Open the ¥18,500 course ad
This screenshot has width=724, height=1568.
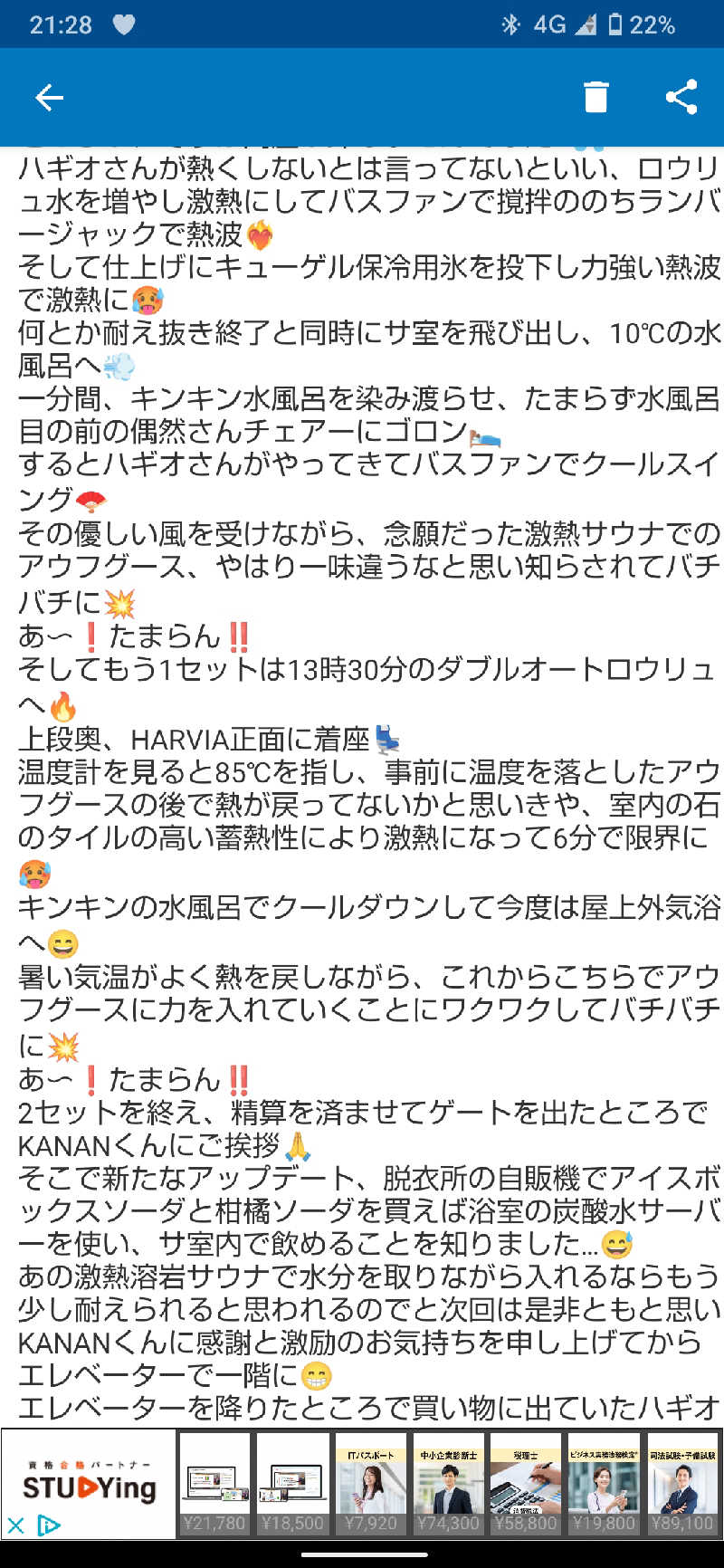(x=292, y=1485)
